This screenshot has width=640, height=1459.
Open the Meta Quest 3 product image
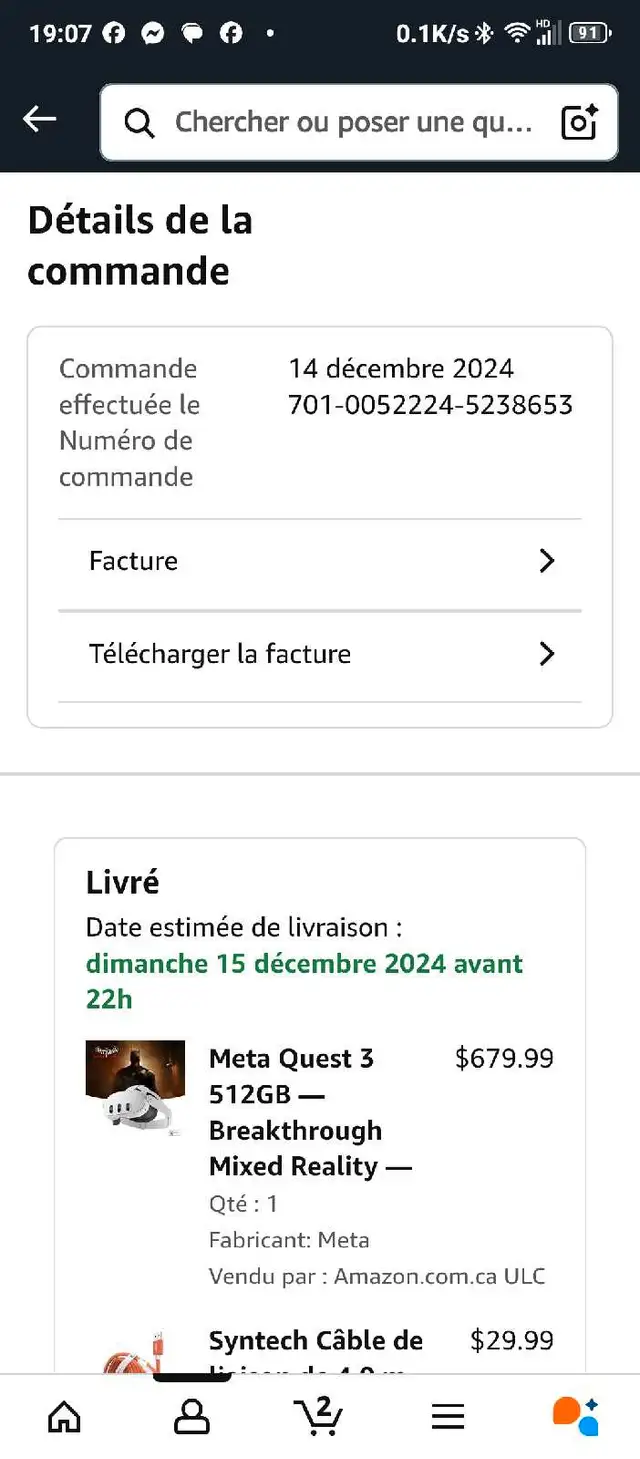pos(135,1088)
